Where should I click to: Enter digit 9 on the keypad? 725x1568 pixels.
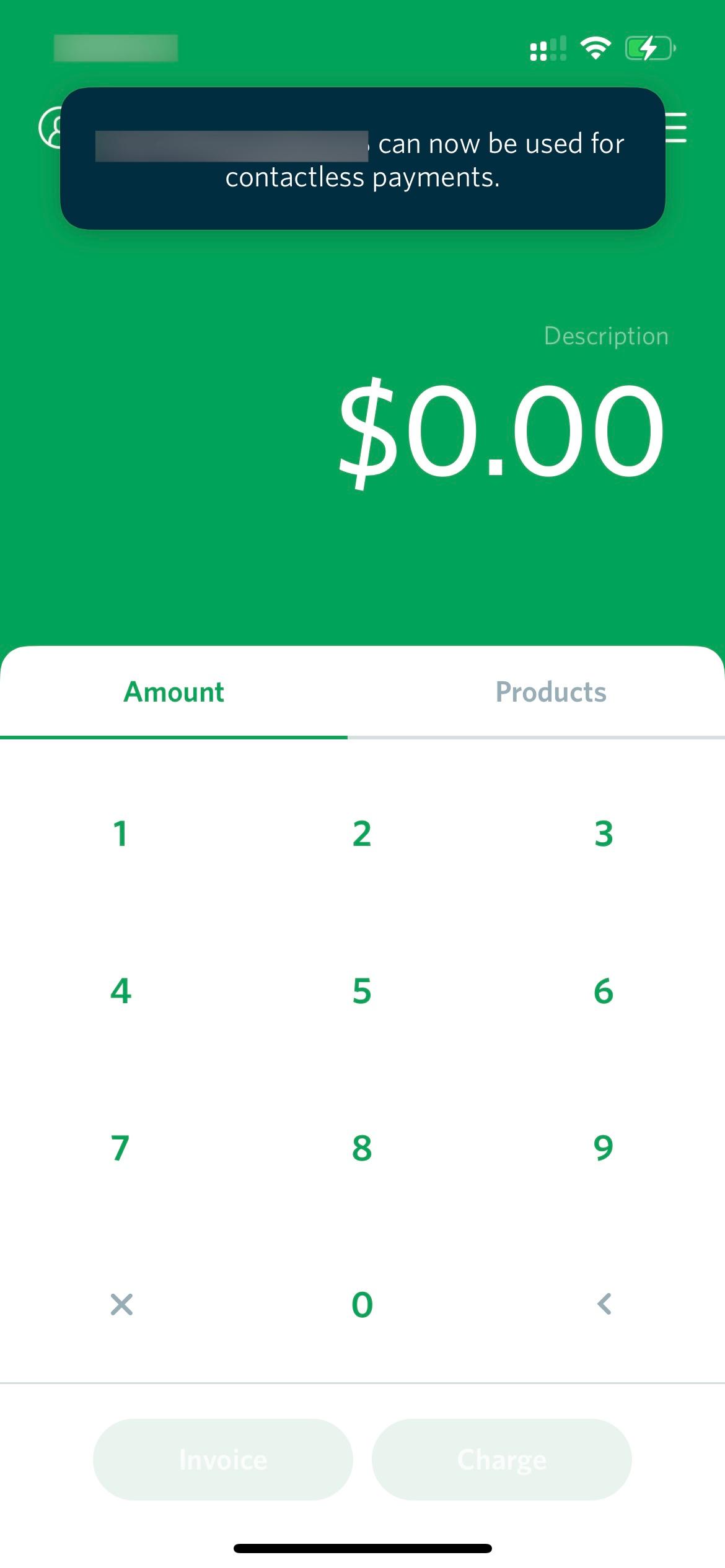[x=604, y=1148]
